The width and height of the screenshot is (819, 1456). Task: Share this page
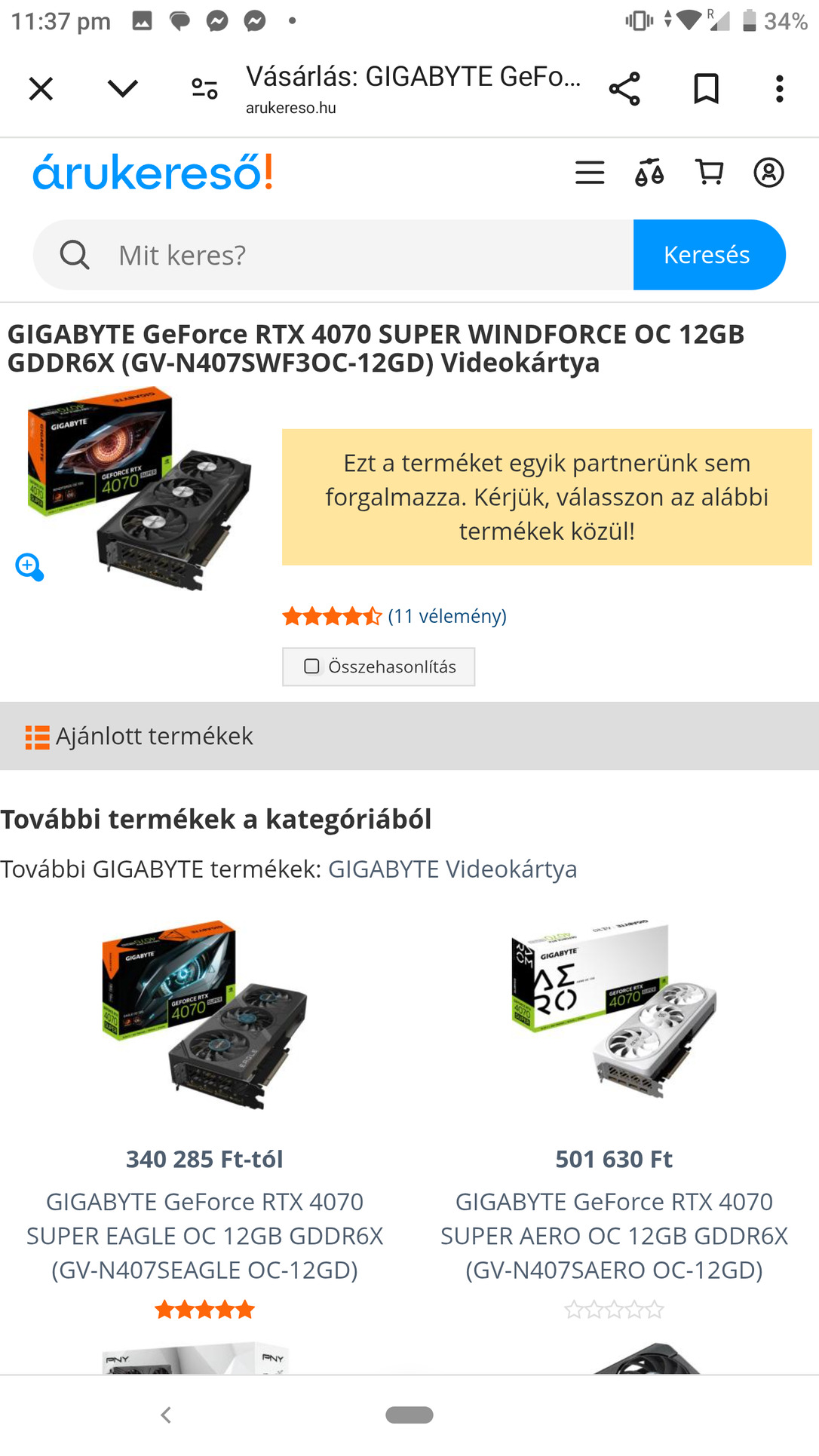pyautogui.click(x=624, y=89)
